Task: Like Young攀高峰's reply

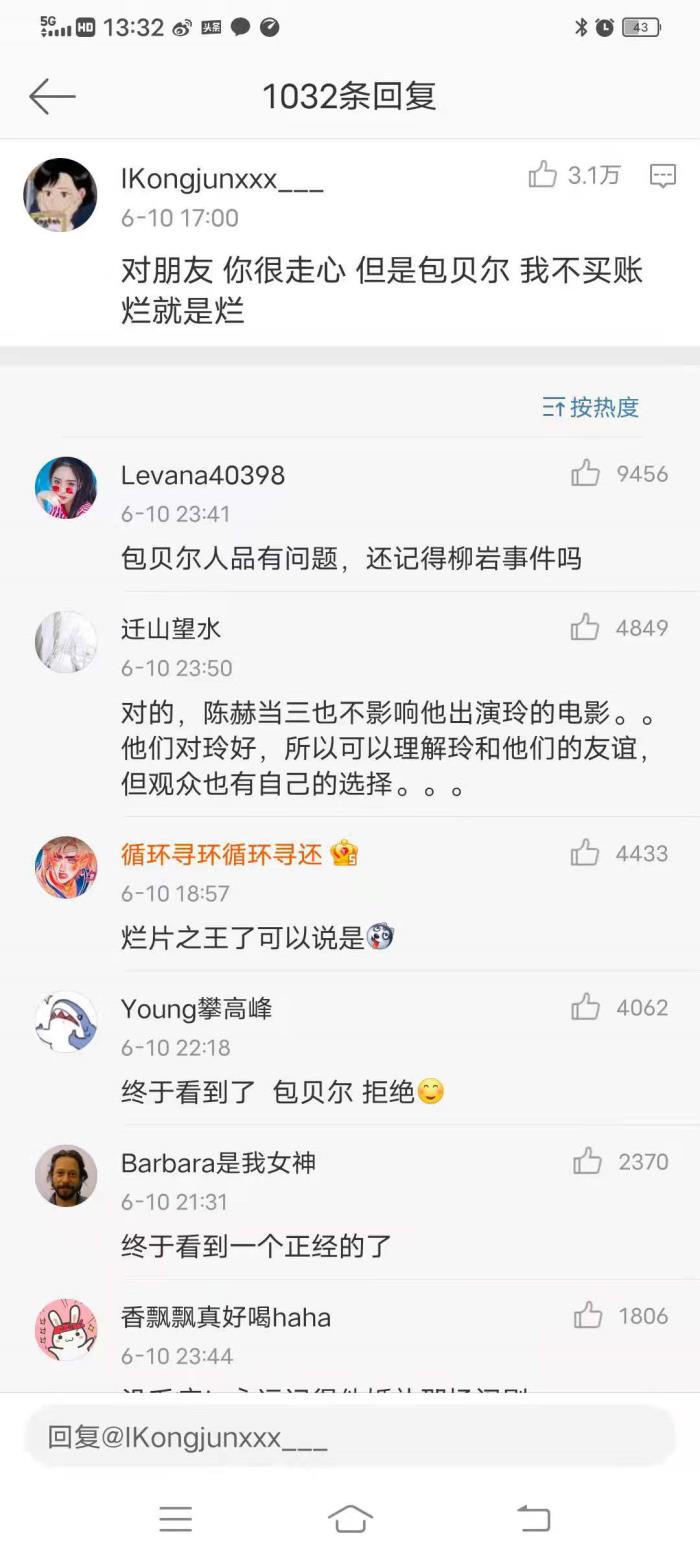Action: tap(586, 1008)
